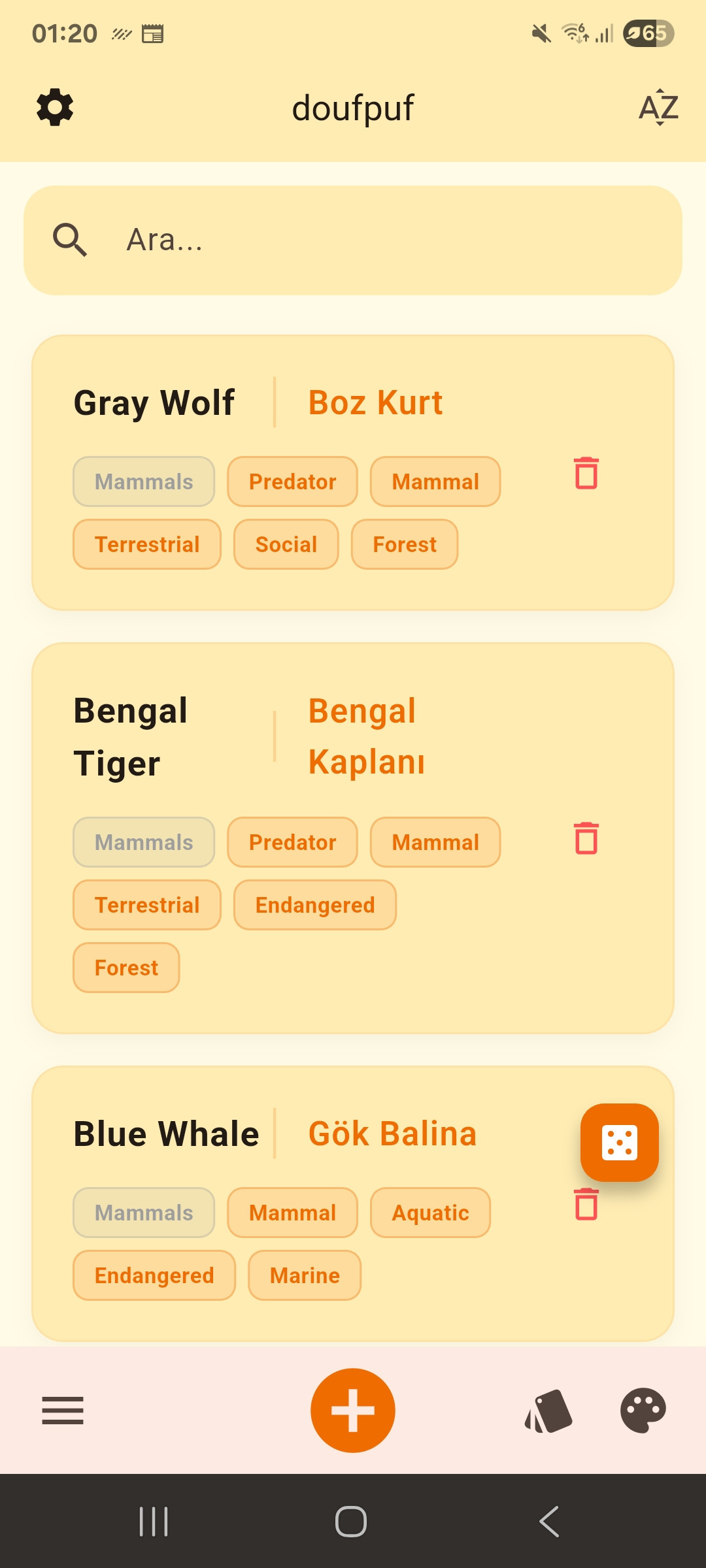Tap the Aquatic tag chip
The image size is (706, 1568).
pyautogui.click(x=430, y=1213)
